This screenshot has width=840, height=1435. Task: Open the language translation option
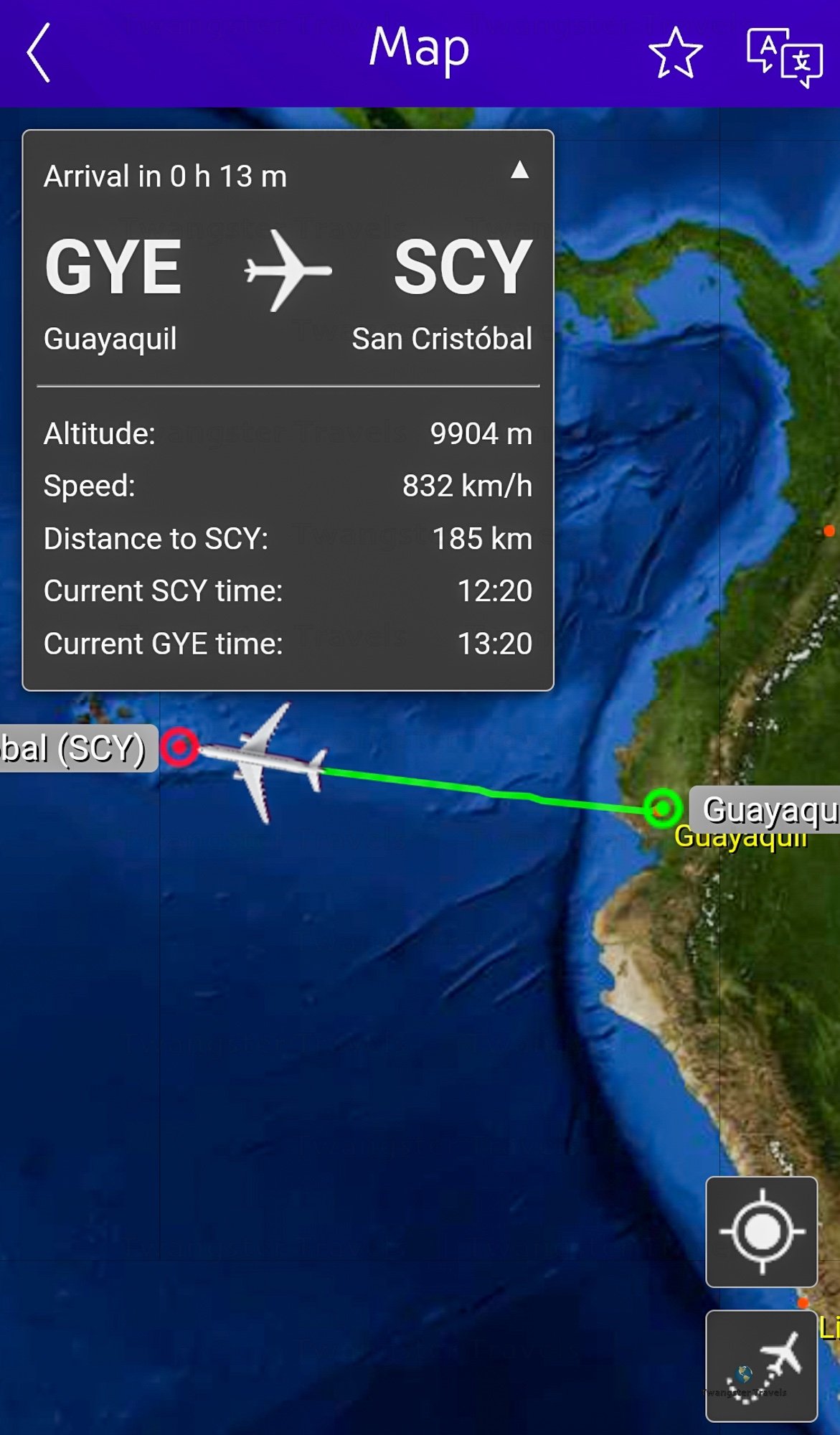click(x=784, y=57)
